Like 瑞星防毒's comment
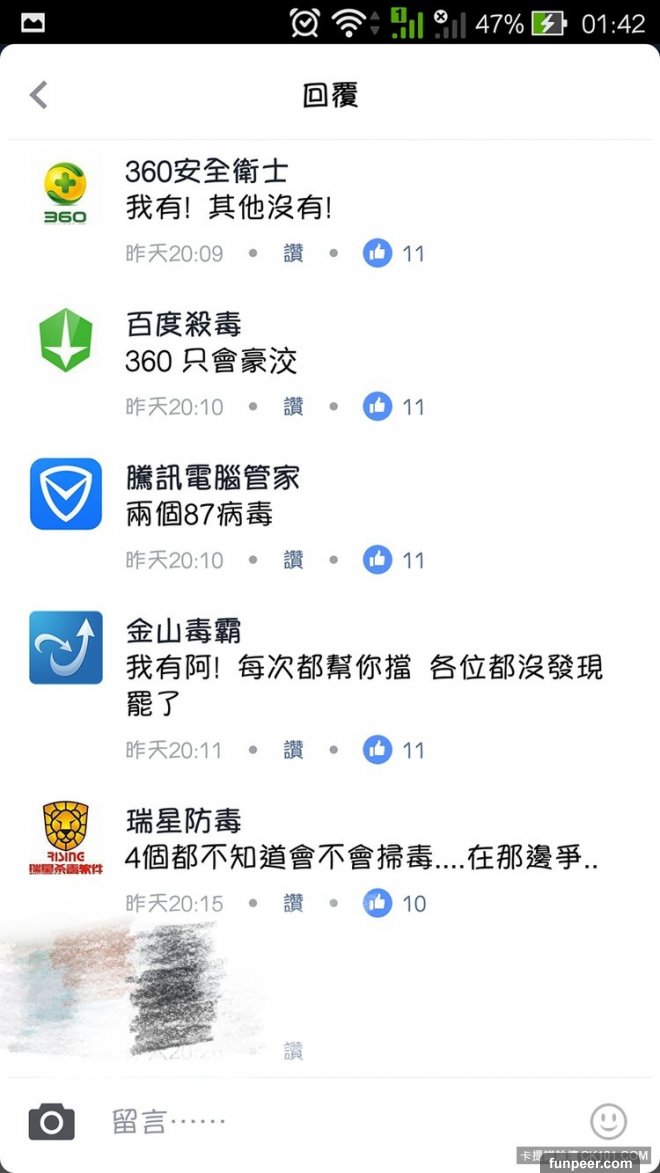Viewport: 660px width, 1173px height. (x=293, y=903)
